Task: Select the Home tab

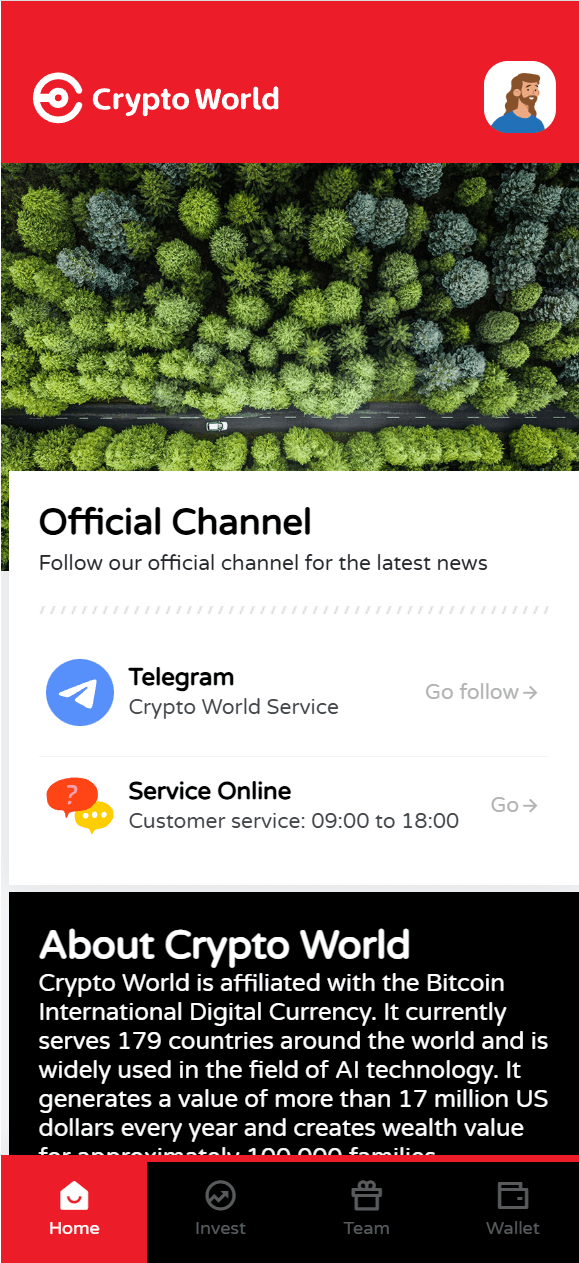Action: [74, 1208]
